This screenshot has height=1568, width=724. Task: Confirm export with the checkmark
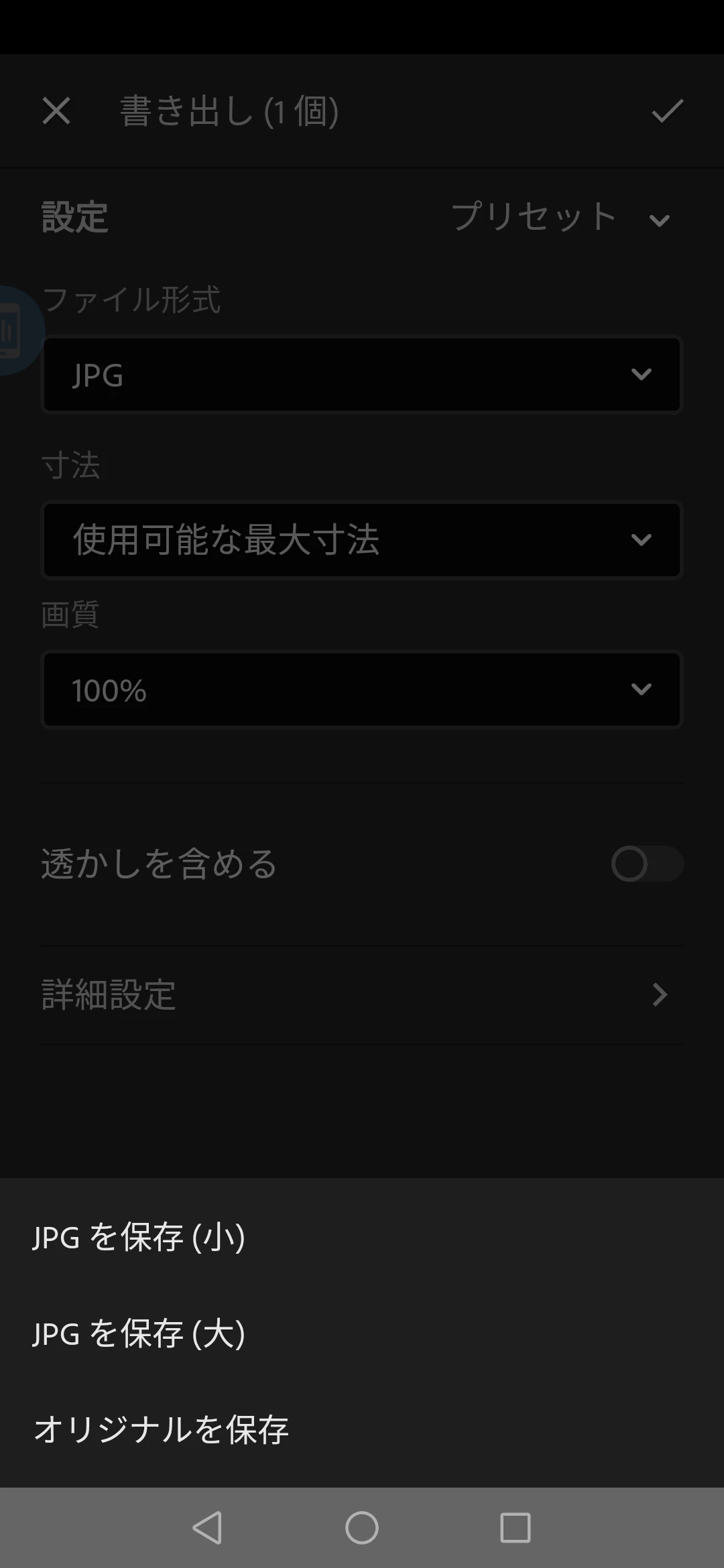click(667, 111)
